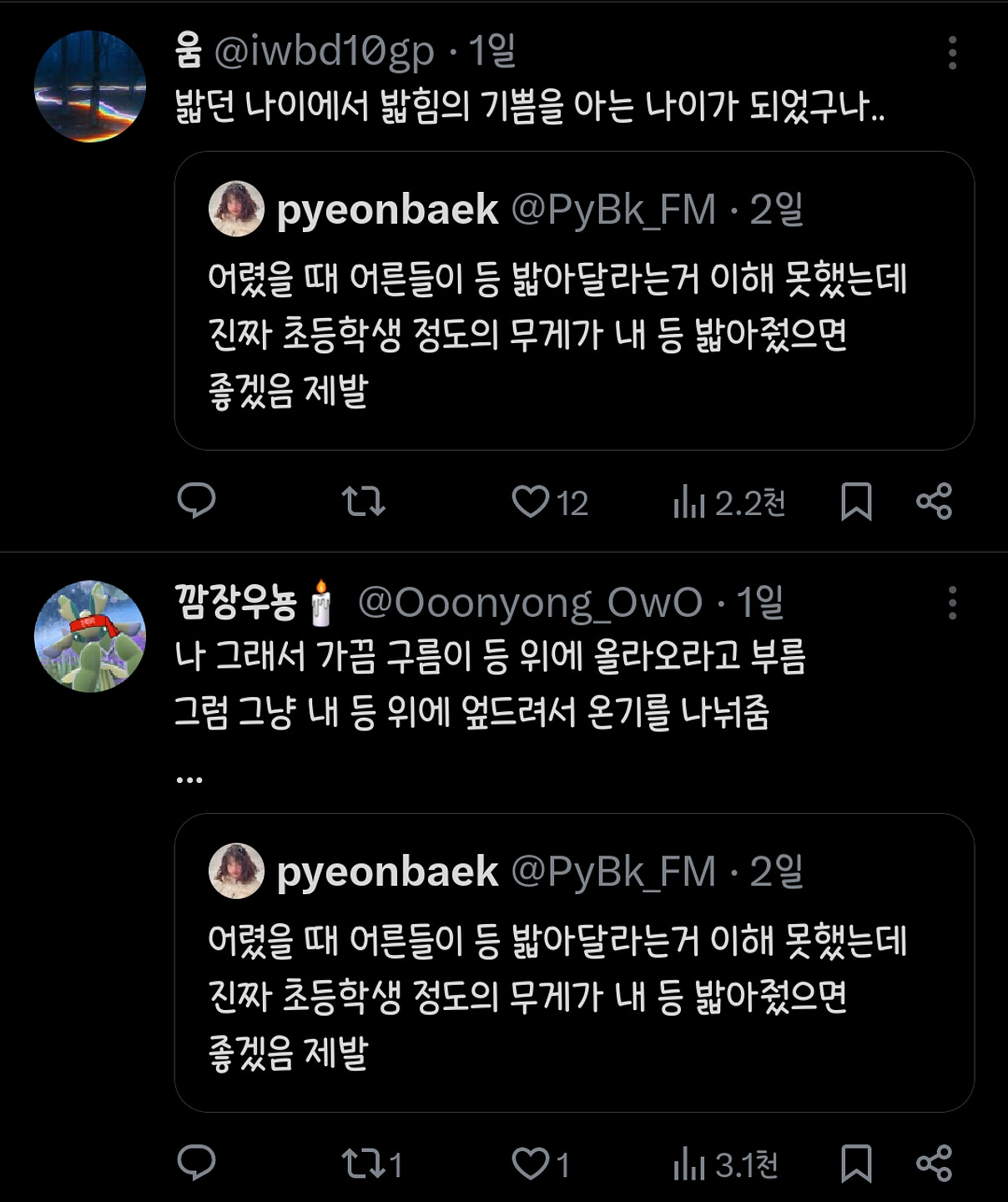Like 깜장우농's post

pyautogui.click(x=531, y=1164)
